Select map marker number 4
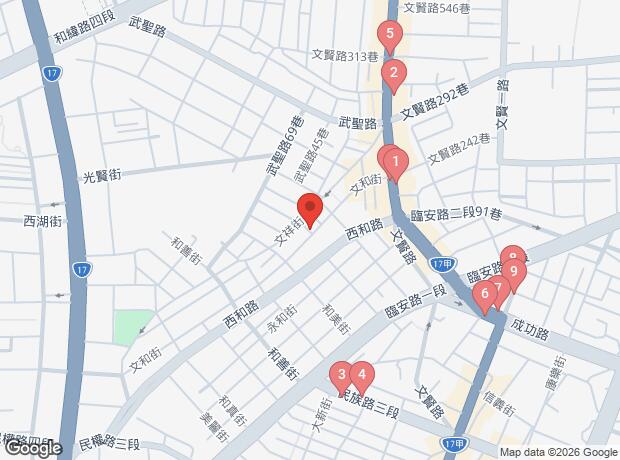Screen dimensions: 620x460 [362, 377]
